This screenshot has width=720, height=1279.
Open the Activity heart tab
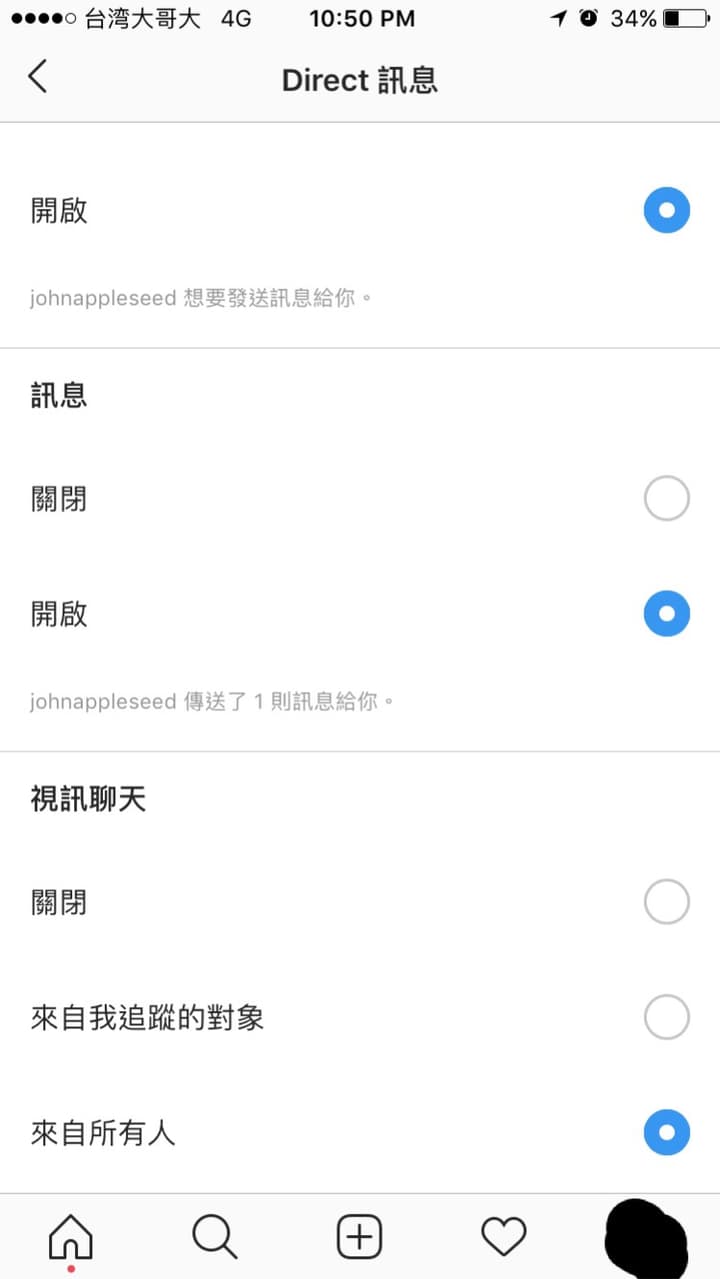pos(503,1238)
